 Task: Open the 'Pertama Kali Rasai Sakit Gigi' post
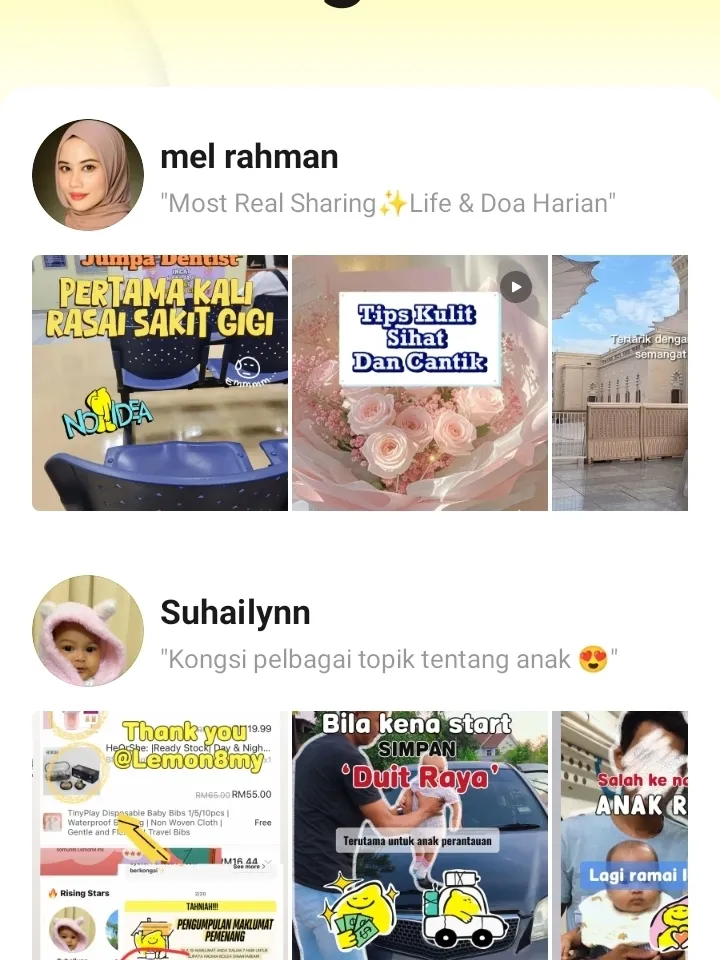[160, 383]
